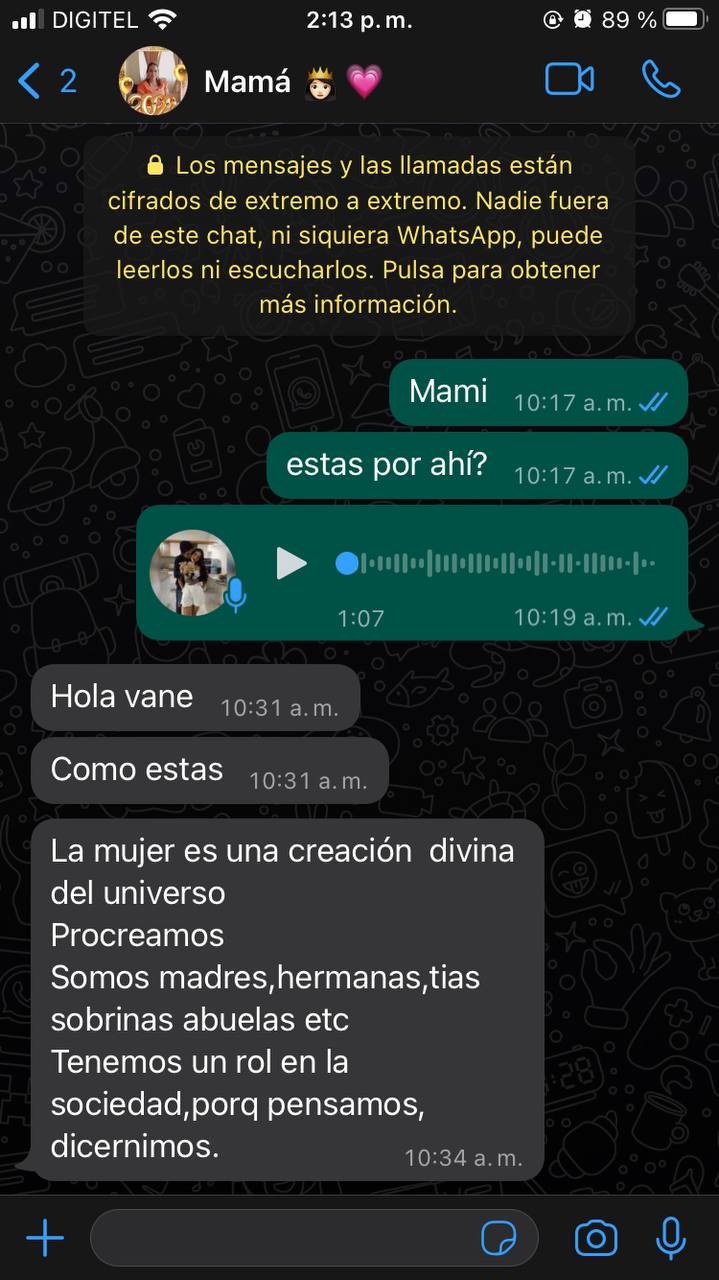
Task: Tap the microphone to record audio
Action: click(x=670, y=1239)
